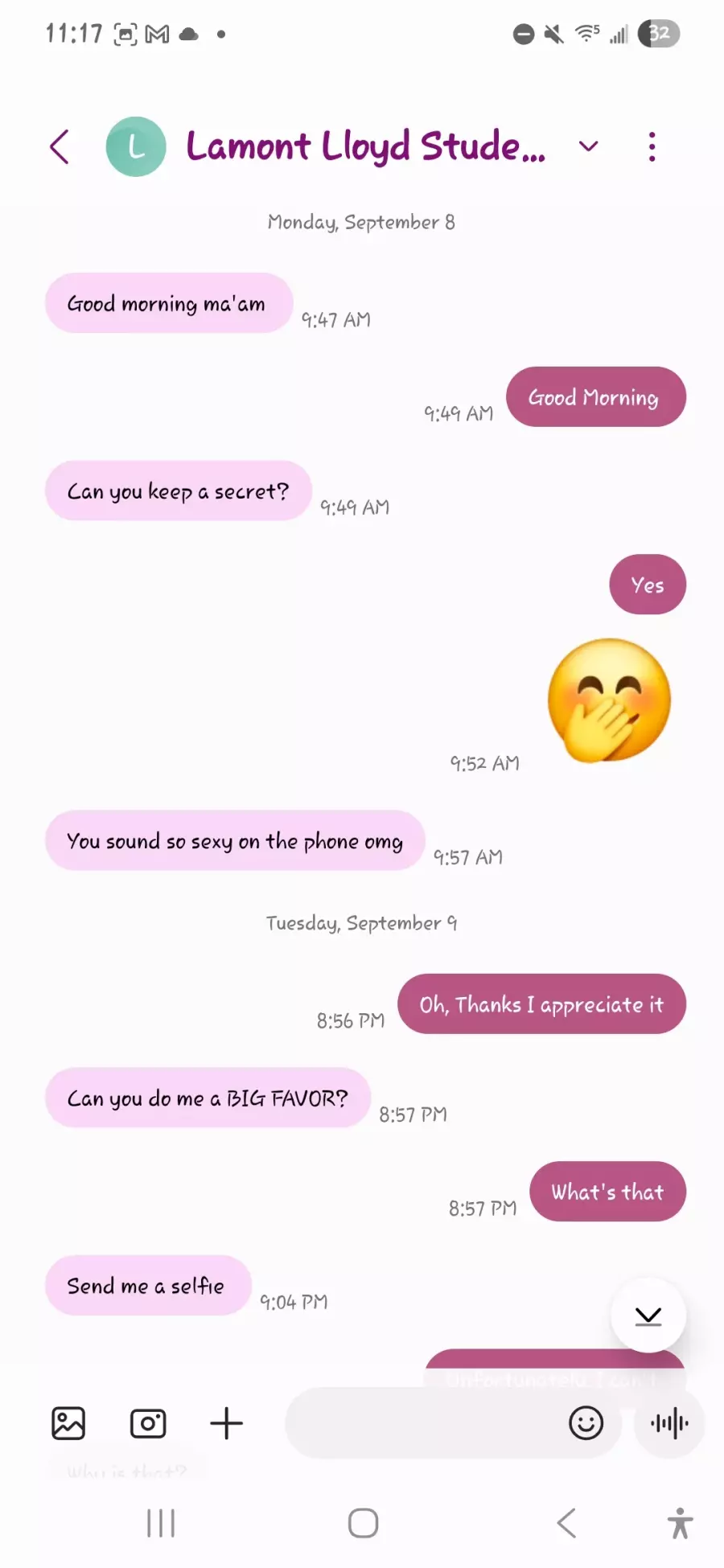This screenshot has height=1568, width=724.
Task: Tap the message text field
Action: (x=422, y=1423)
